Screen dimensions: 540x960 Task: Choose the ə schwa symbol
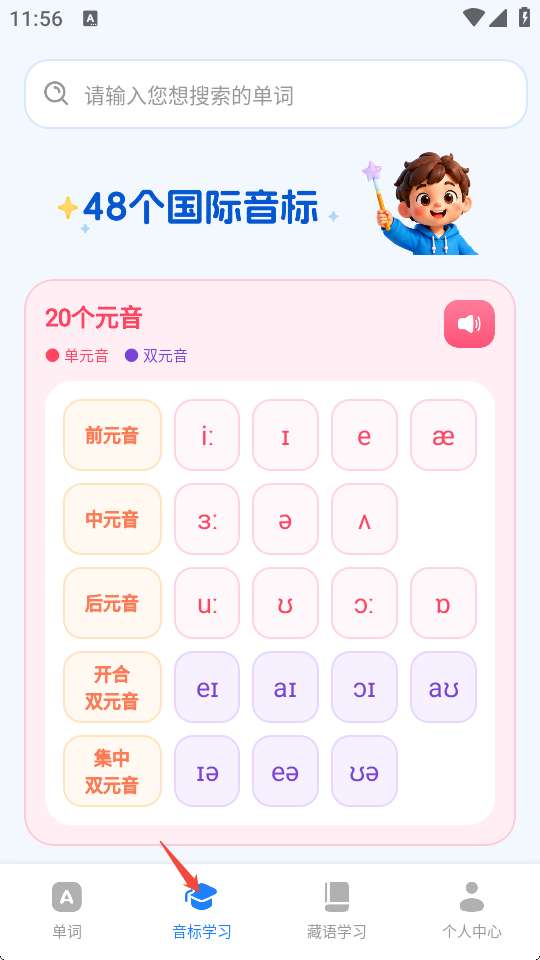285,519
